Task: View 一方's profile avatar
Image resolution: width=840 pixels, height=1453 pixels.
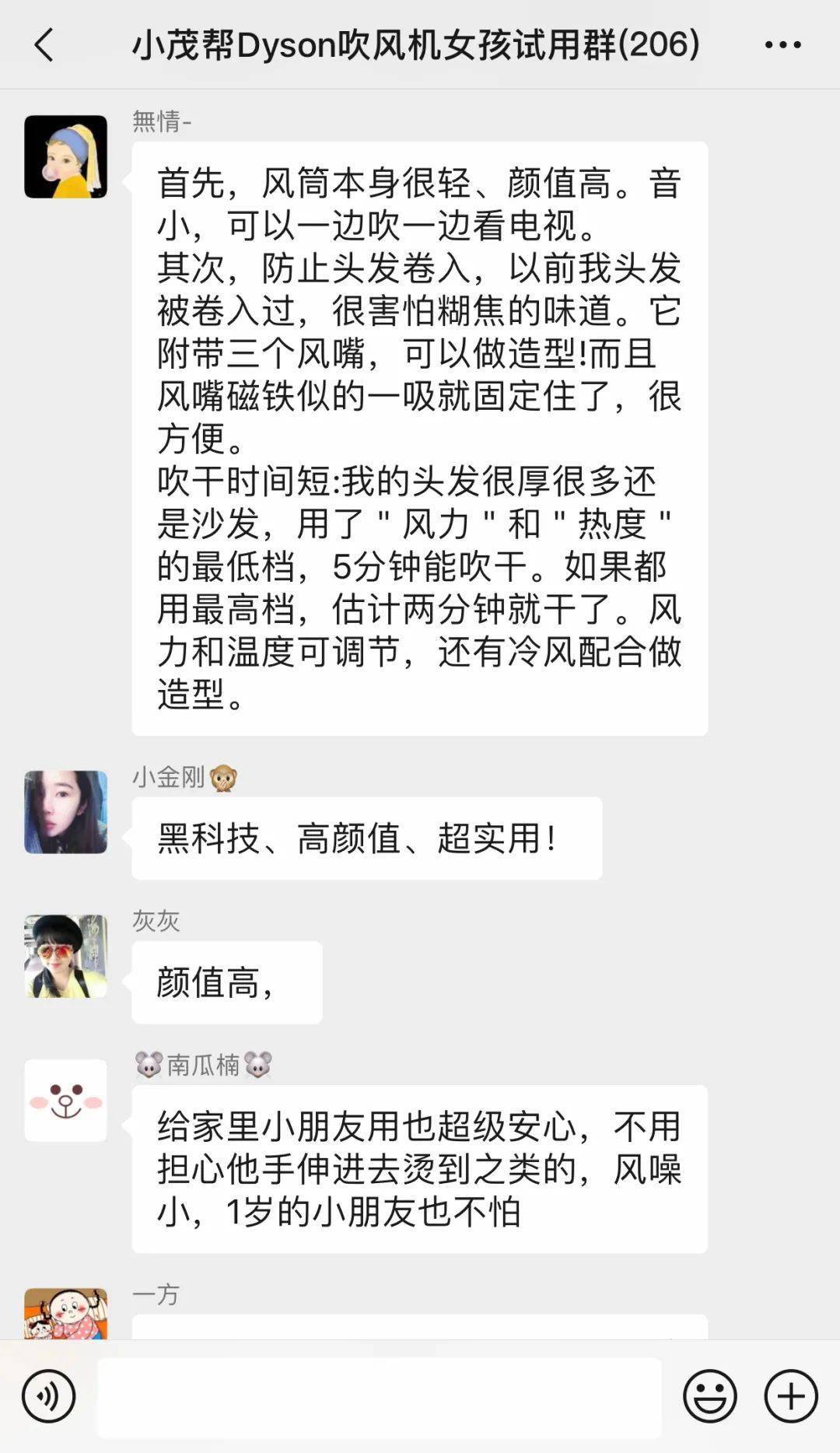Action: [66, 1314]
